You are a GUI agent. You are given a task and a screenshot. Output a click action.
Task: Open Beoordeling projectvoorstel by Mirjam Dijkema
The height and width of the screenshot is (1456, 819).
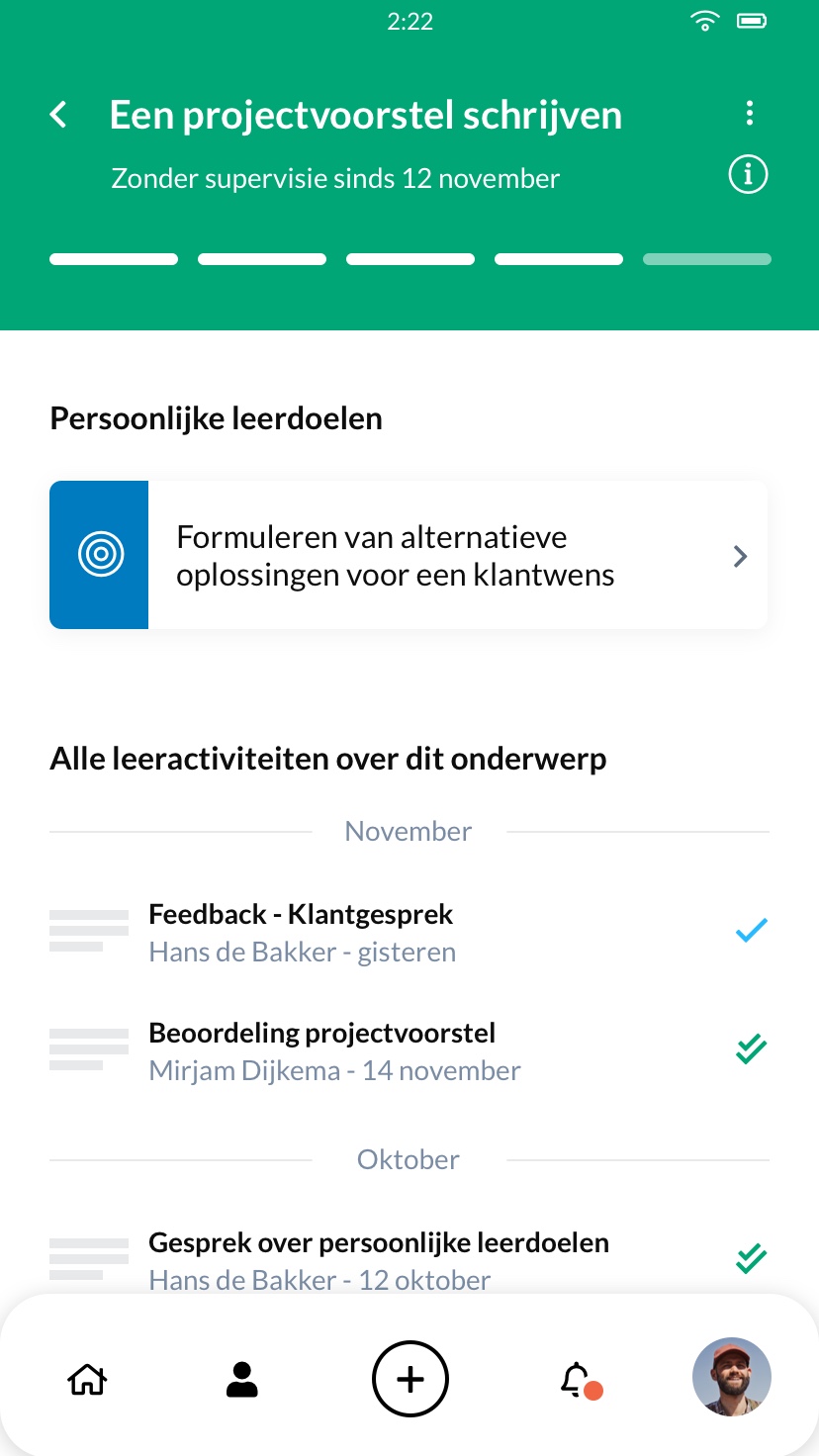coord(409,1050)
